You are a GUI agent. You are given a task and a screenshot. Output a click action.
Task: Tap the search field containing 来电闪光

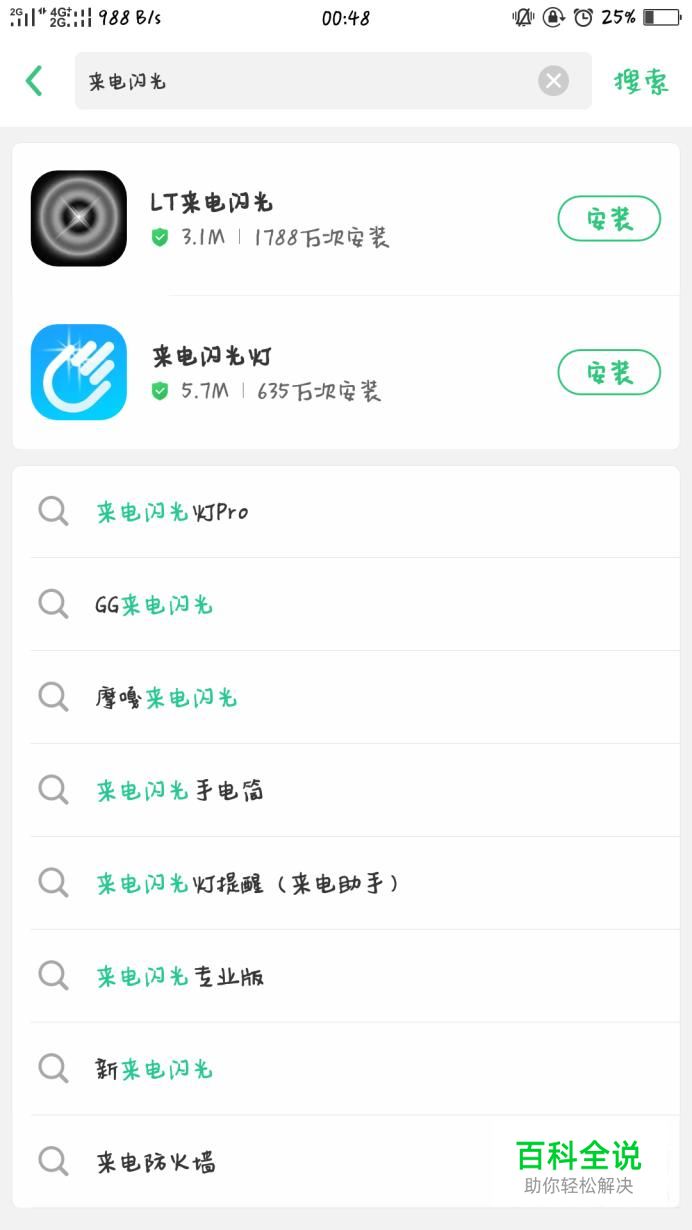click(x=300, y=81)
